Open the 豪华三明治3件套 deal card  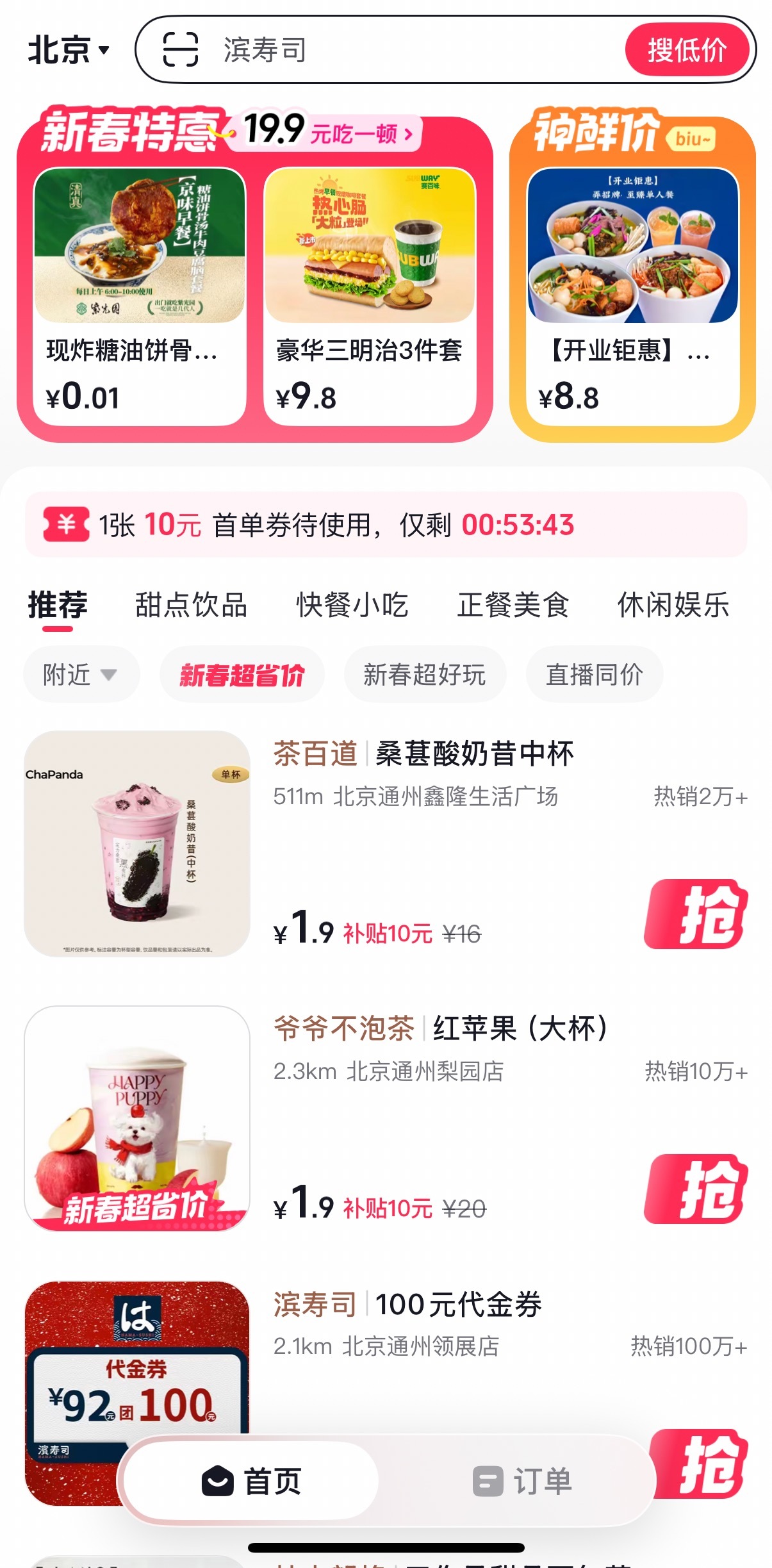coord(370,296)
